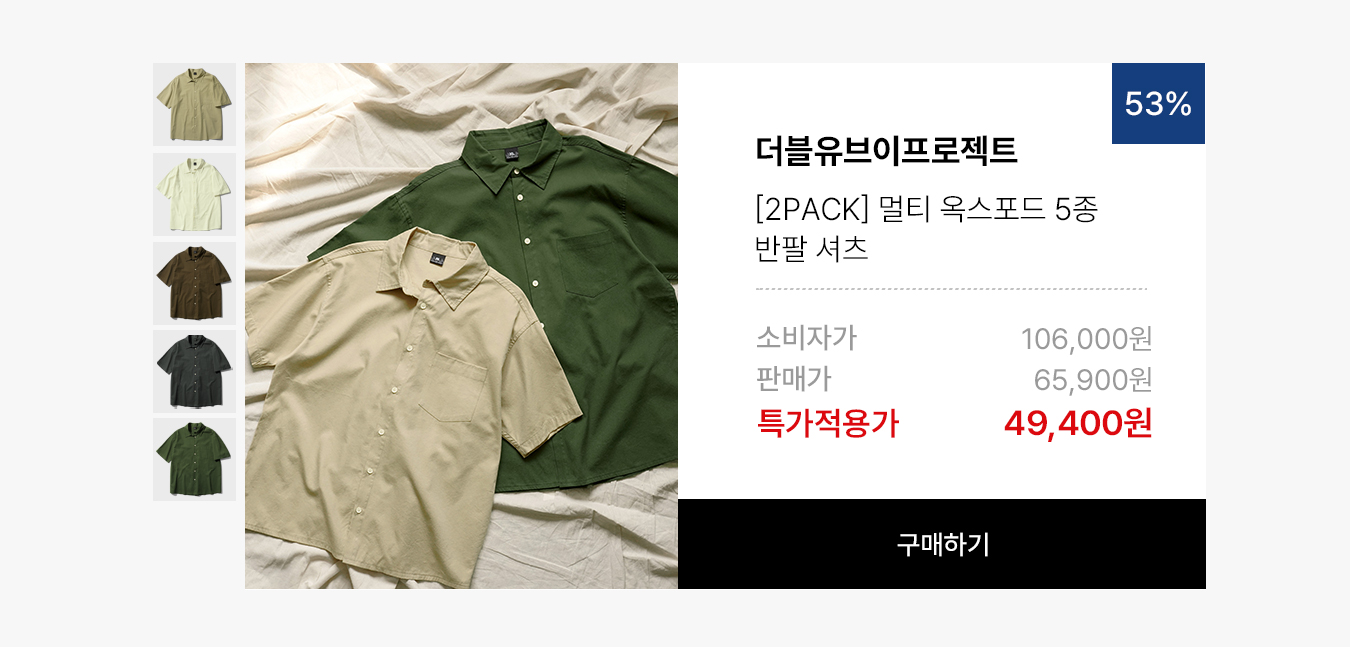This screenshot has height=647, width=1350.
Task: Open the main shirt product image
Action: click(461, 326)
